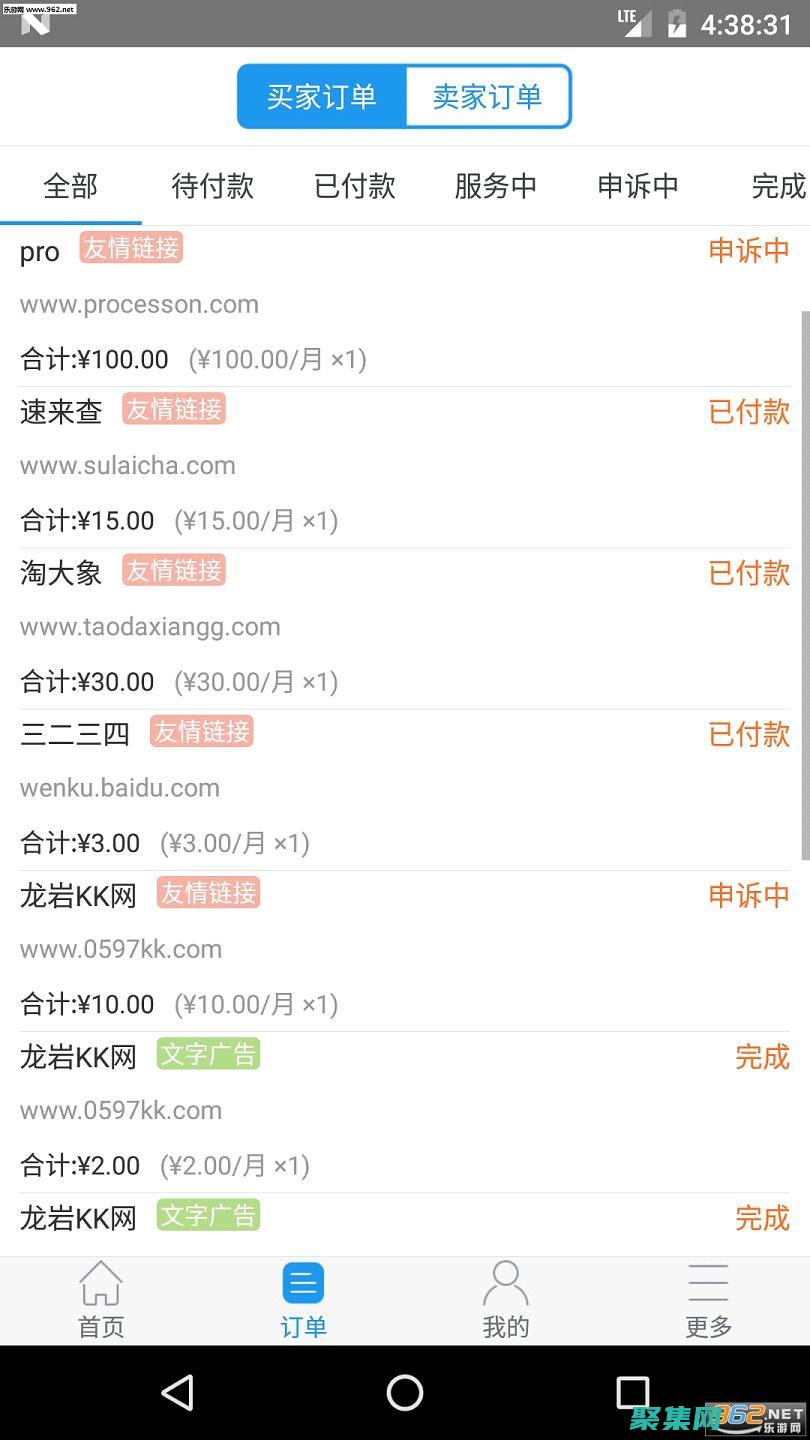
Task: Select the 服务中 filter tab
Action: [x=496, y=186]
